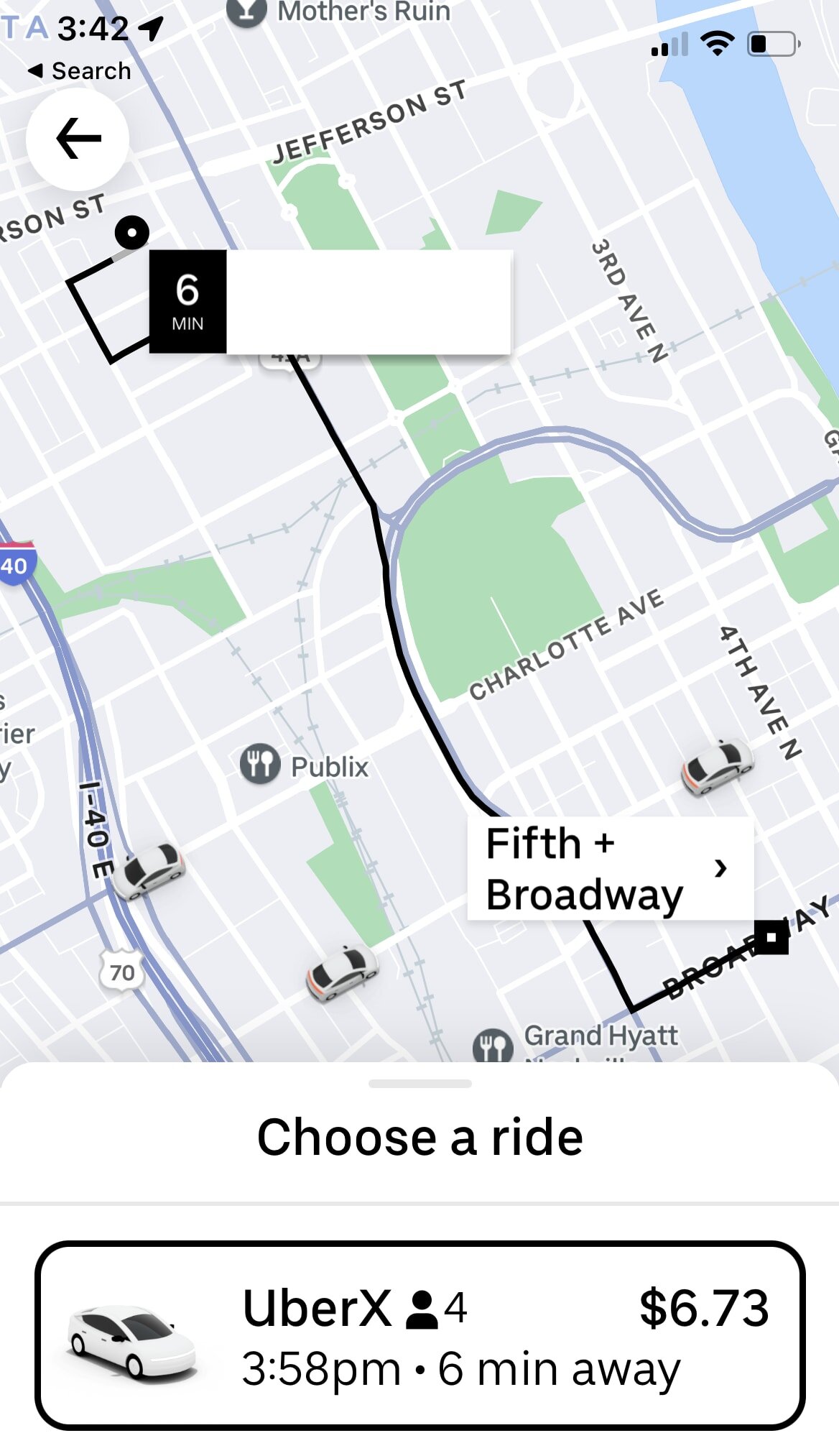This screenshot has height=1456, width=839.
Task: Tap the ride sheet drag handle
Action: (419, 1084)
